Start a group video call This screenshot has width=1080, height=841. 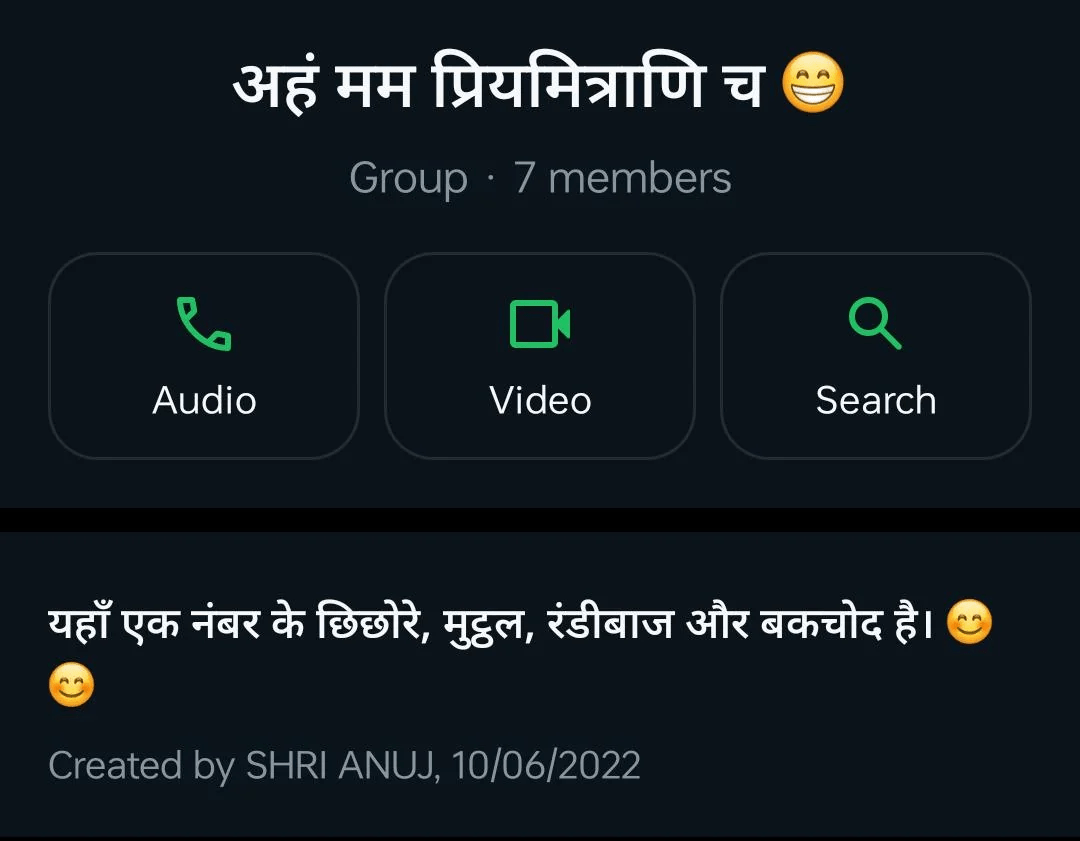540,356
